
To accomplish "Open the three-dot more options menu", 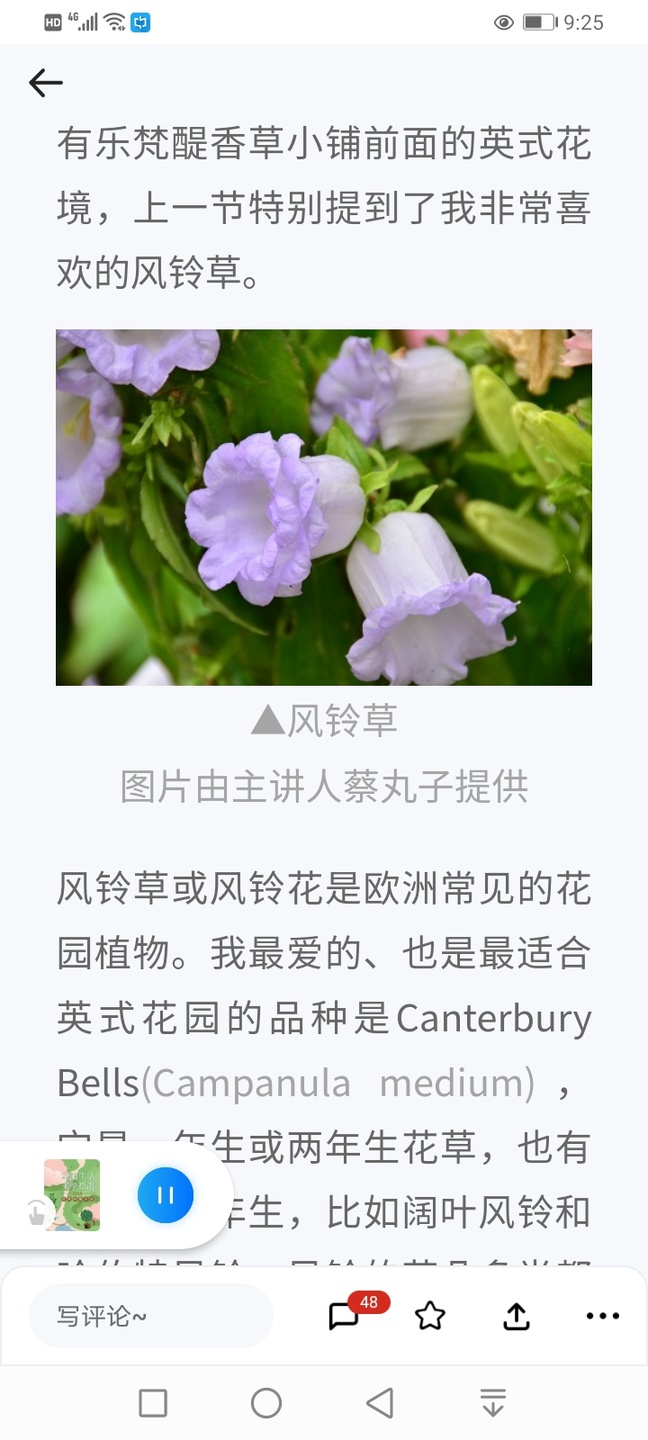I will pyautogui.click(x=603, y=1316).
